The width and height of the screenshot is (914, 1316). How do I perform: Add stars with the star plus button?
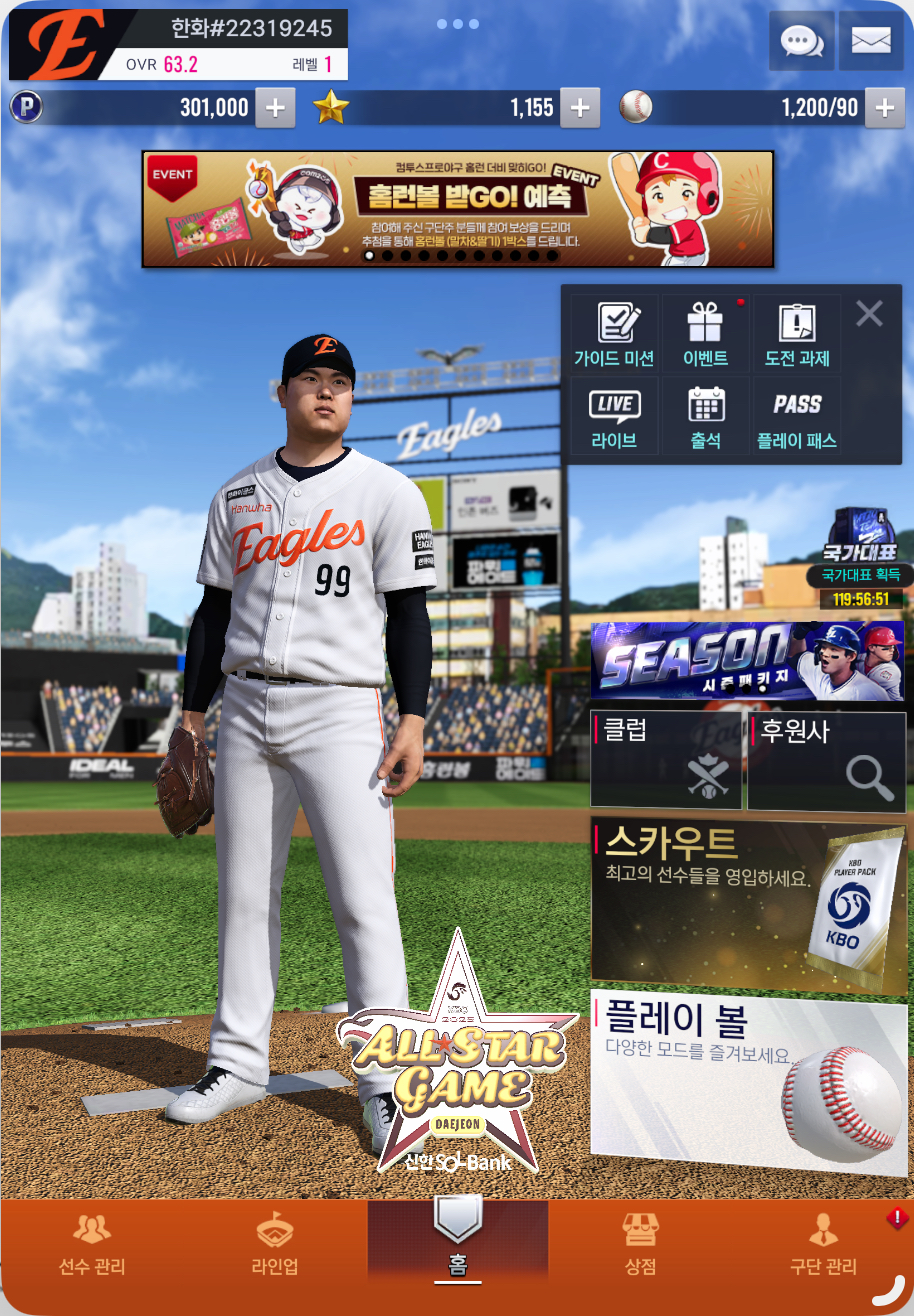579,108
